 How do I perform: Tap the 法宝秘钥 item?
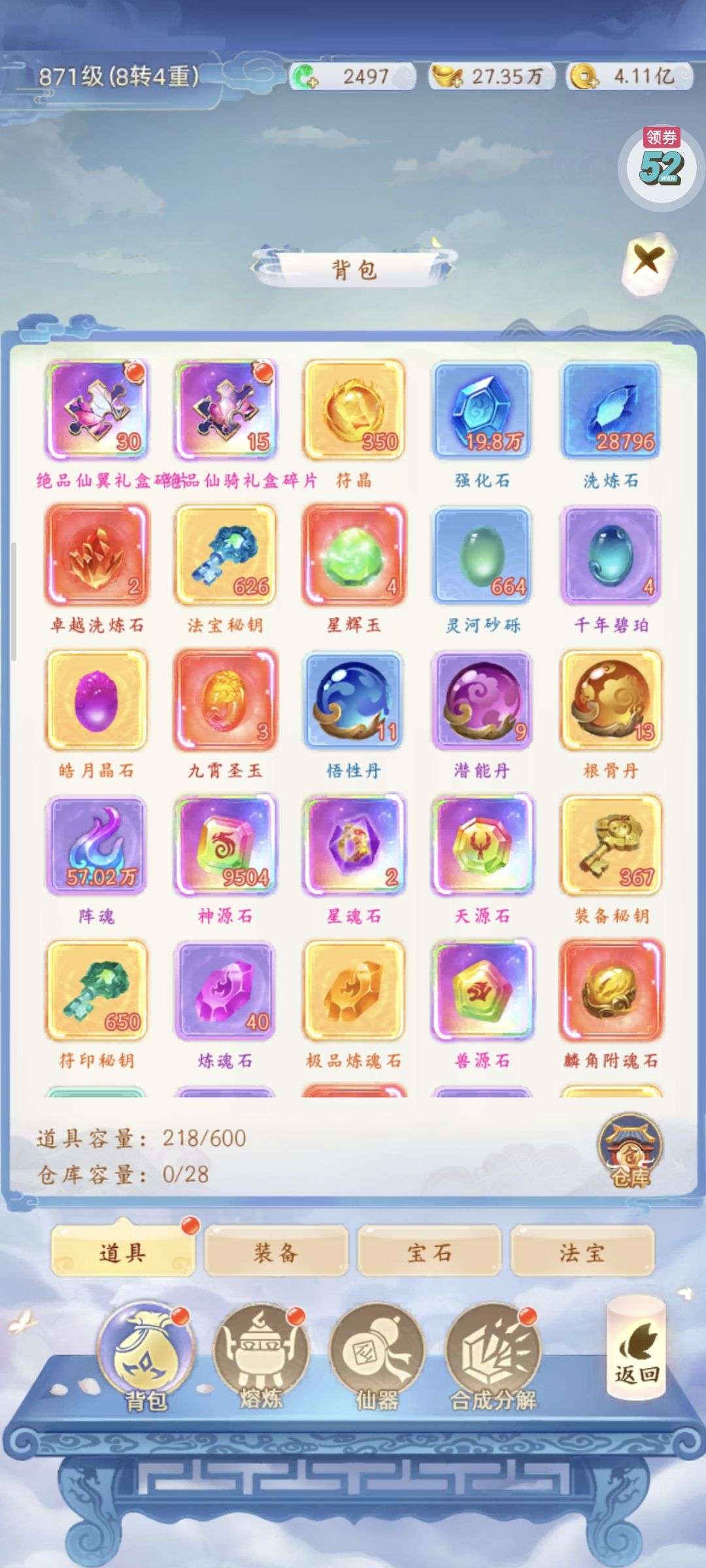pyautogui.click(x=226, y=556)
